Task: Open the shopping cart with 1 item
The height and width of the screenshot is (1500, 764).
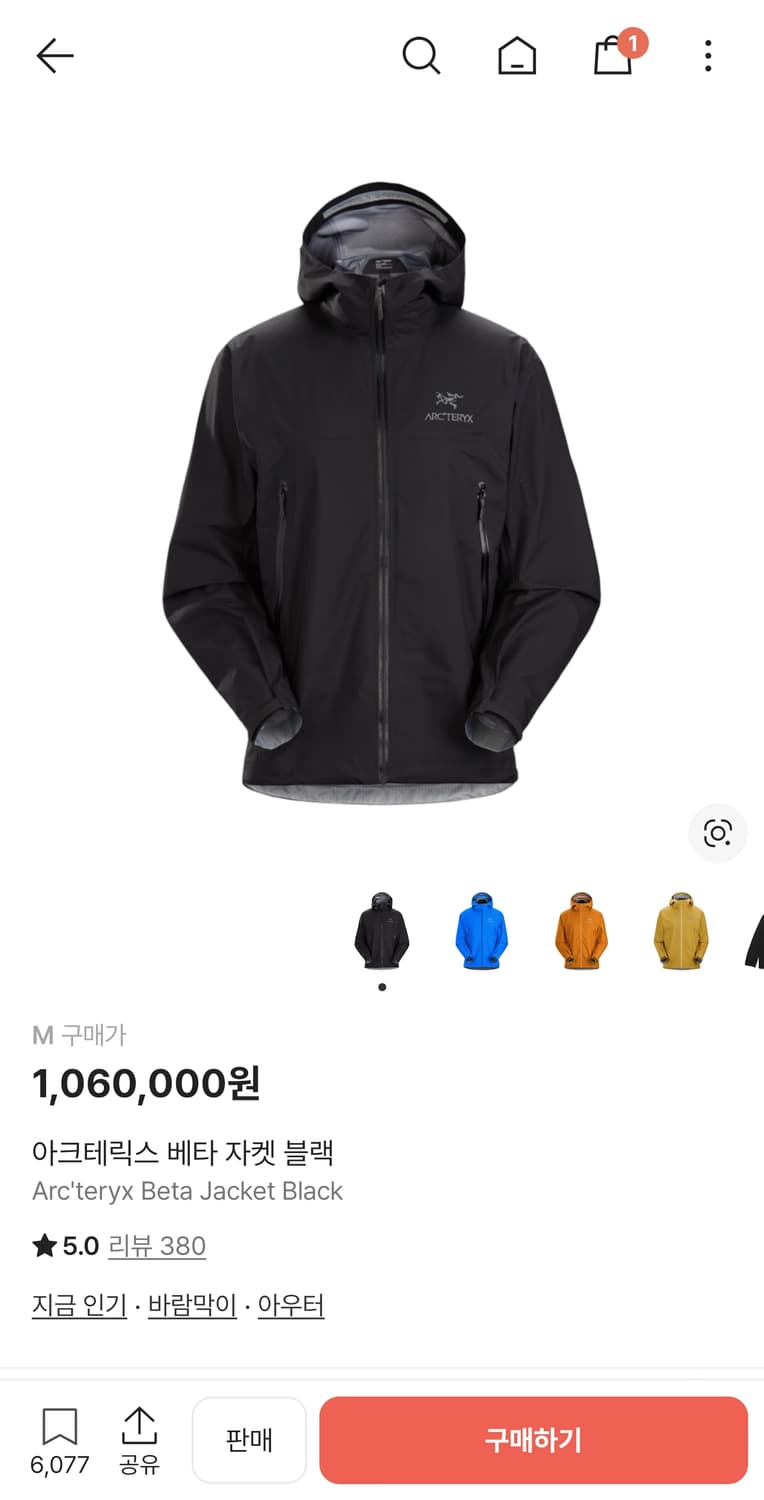Action: pyautogui.click(x=612, y=58)
